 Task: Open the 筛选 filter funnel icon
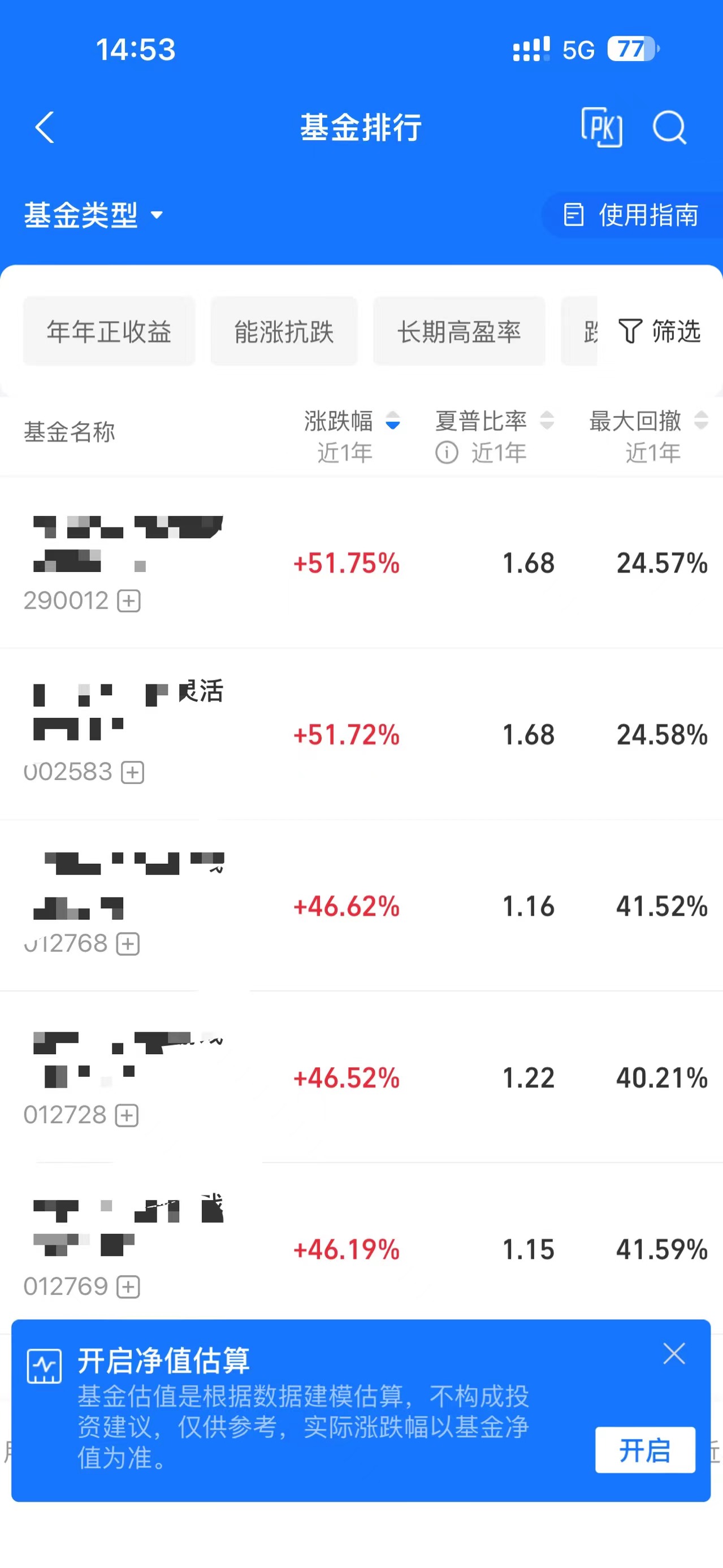click(x=631, y=332)
